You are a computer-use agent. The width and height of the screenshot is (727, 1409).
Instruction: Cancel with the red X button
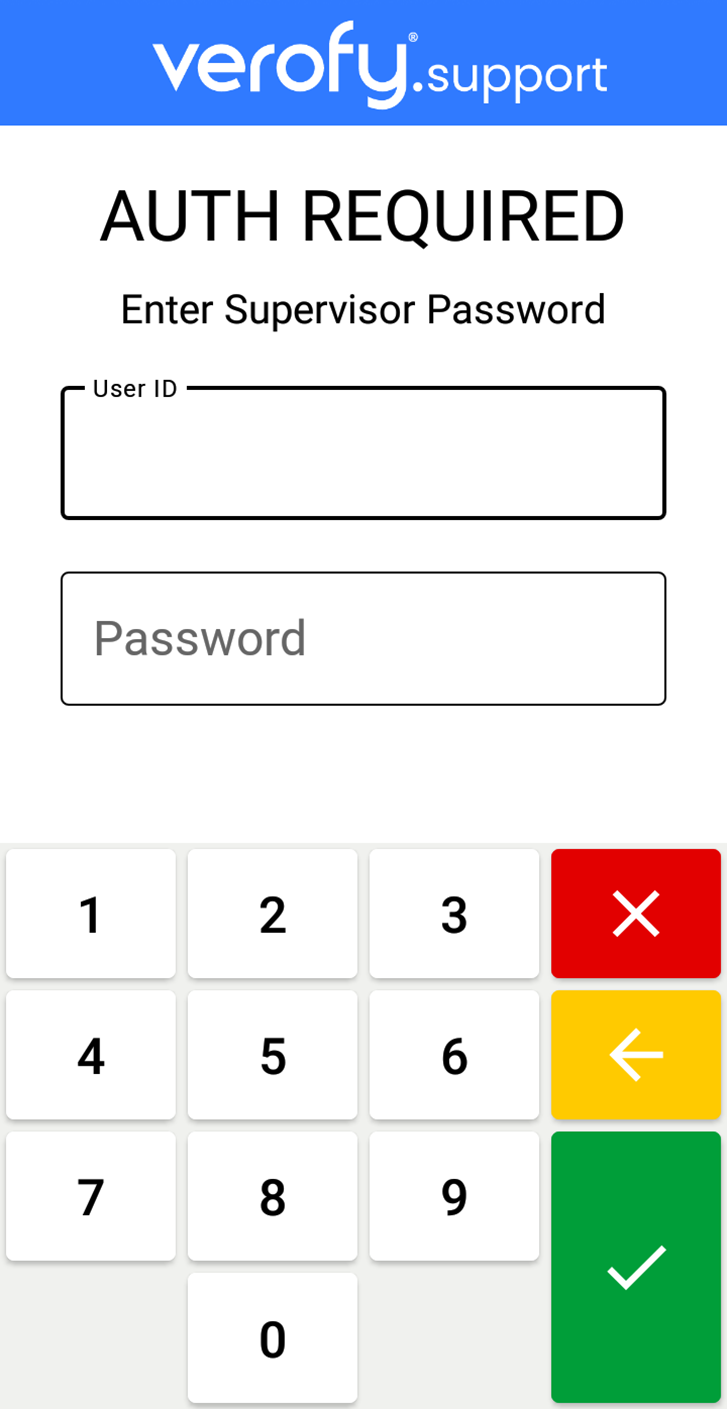click(636, 914)
